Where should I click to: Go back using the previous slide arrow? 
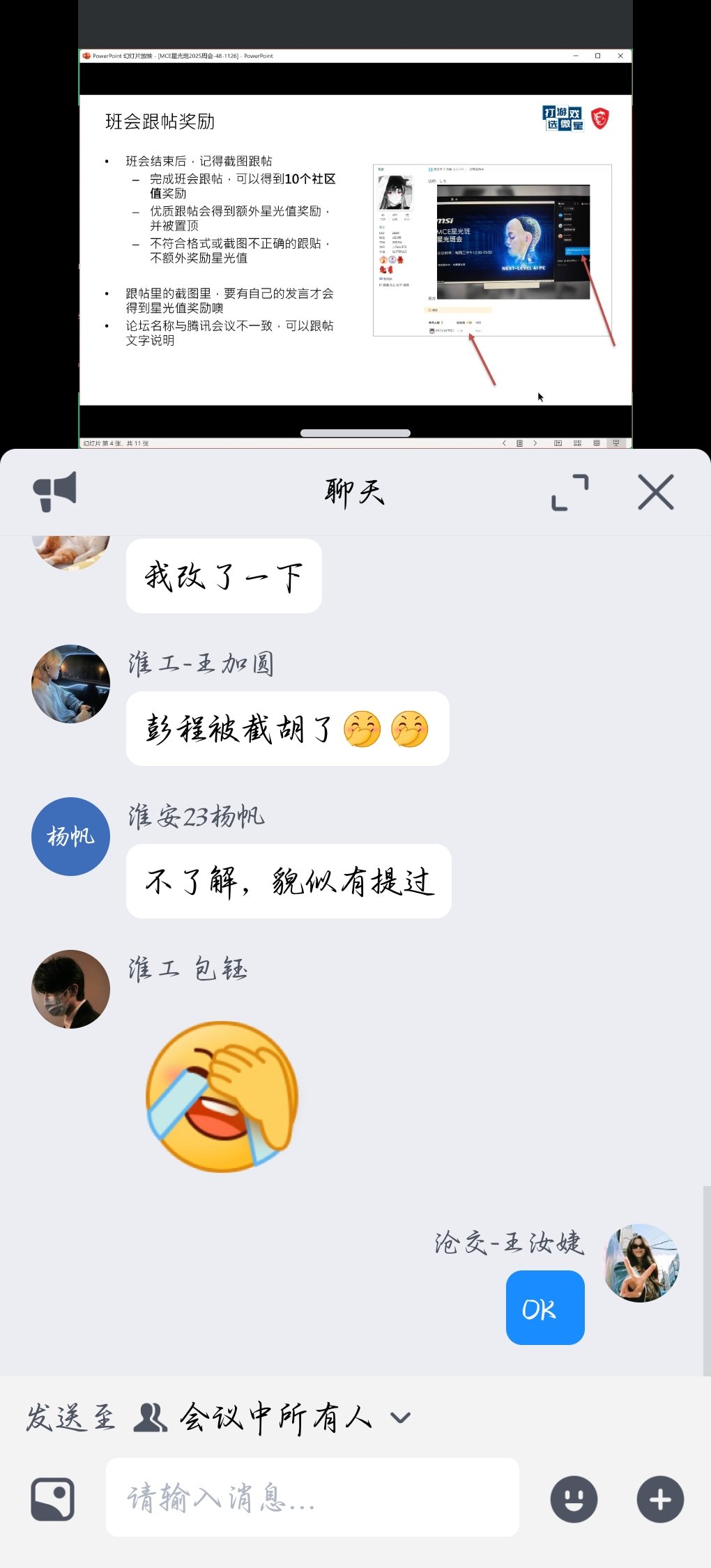(x=504, y=443)
